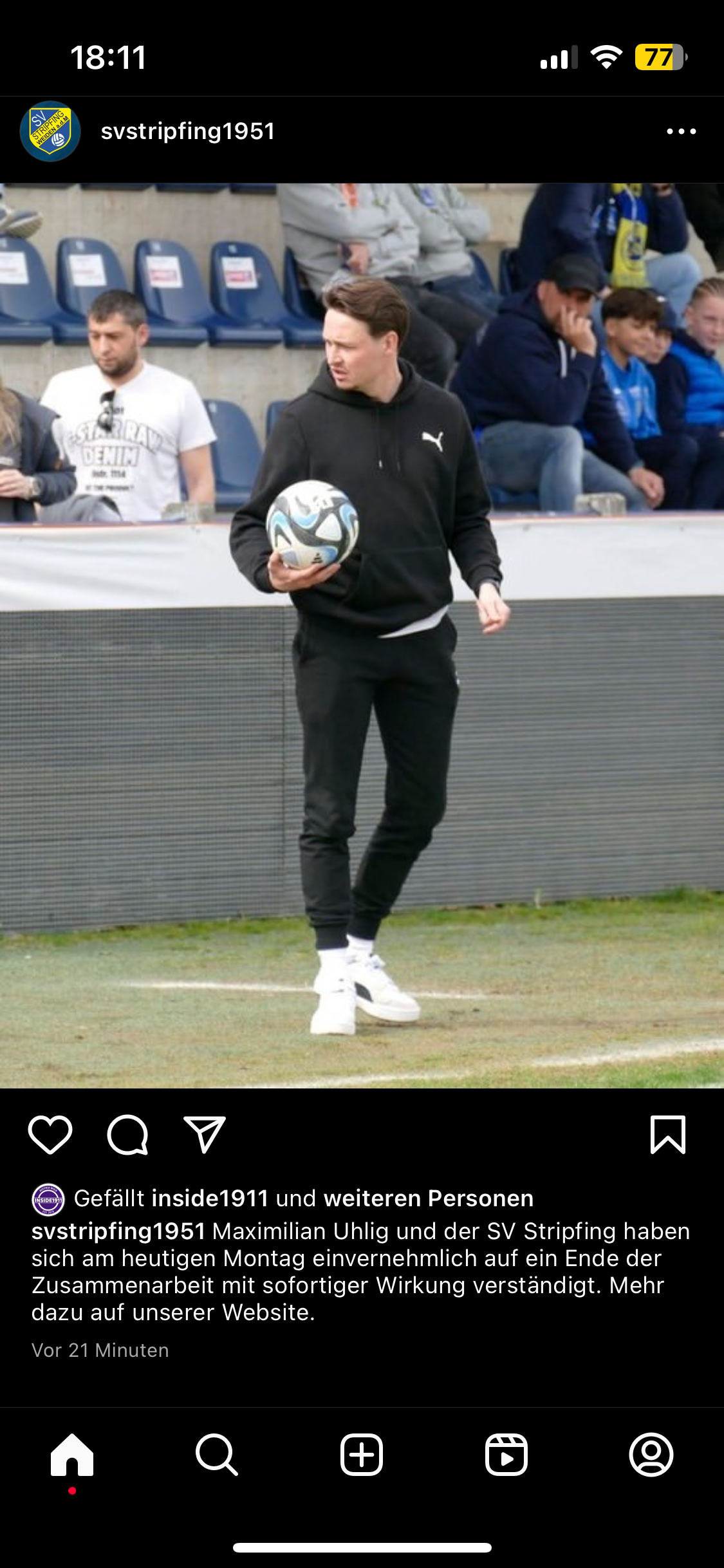The width and height of the screenshot is (724, 1568).
Task: Open the svstripfing1951 profile picture
Action: 50,131
